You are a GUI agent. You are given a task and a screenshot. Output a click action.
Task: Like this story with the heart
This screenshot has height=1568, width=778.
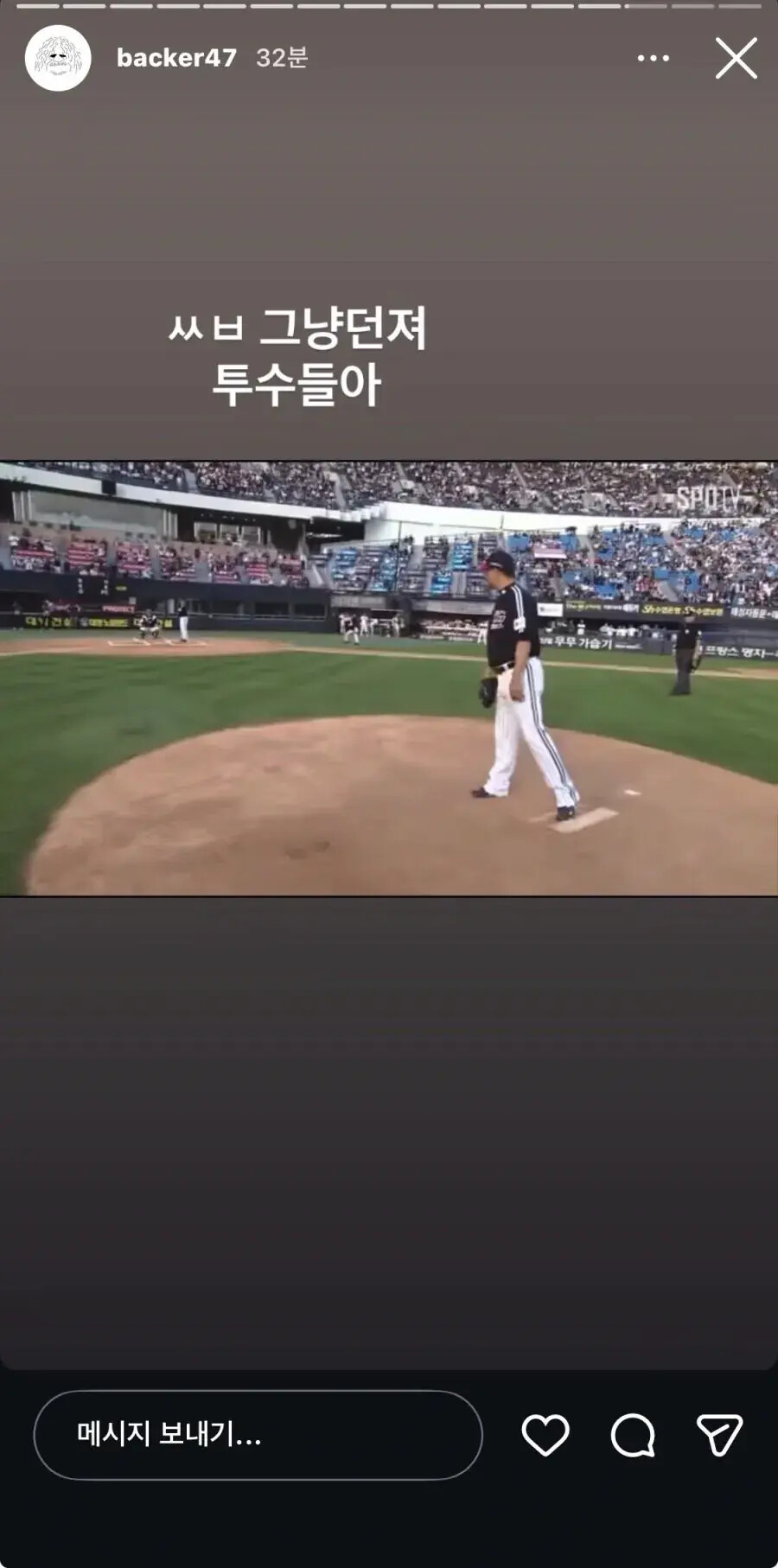click(x=545, y=1435)
